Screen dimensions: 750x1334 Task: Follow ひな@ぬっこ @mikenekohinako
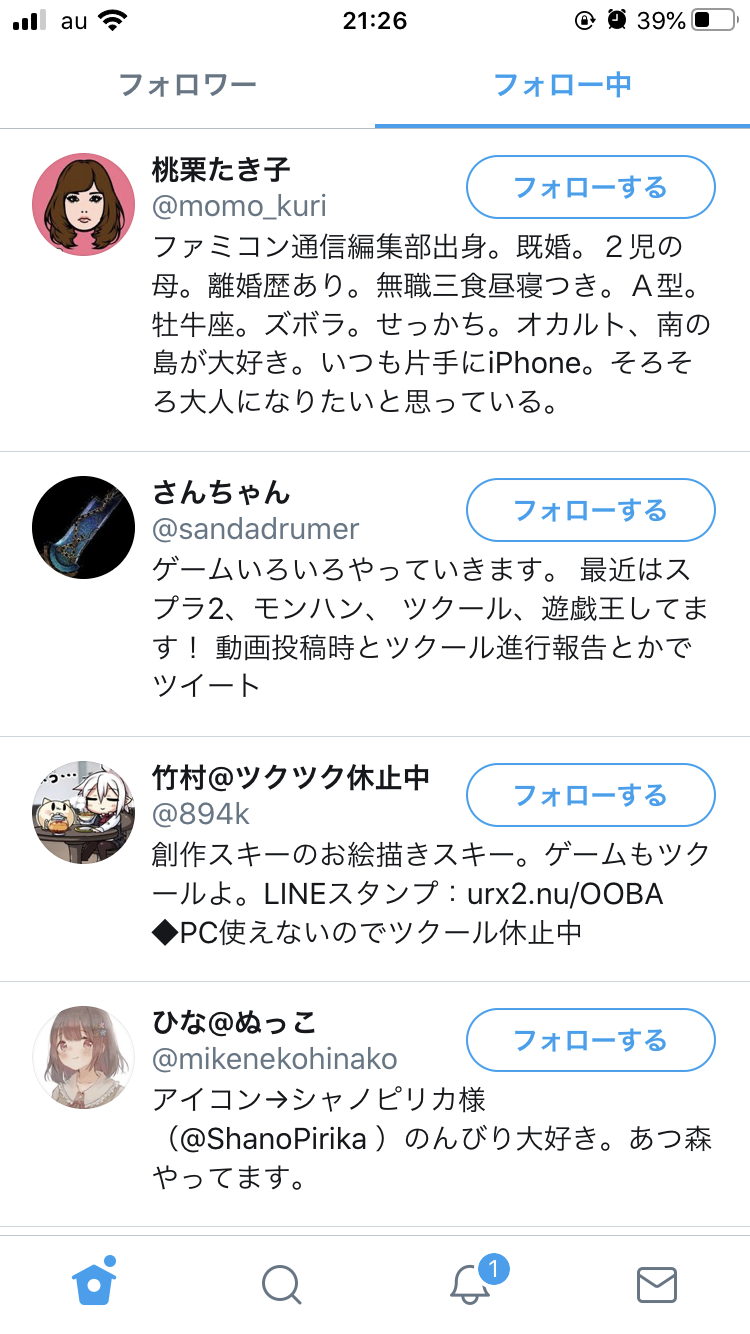pos(591,1040)
